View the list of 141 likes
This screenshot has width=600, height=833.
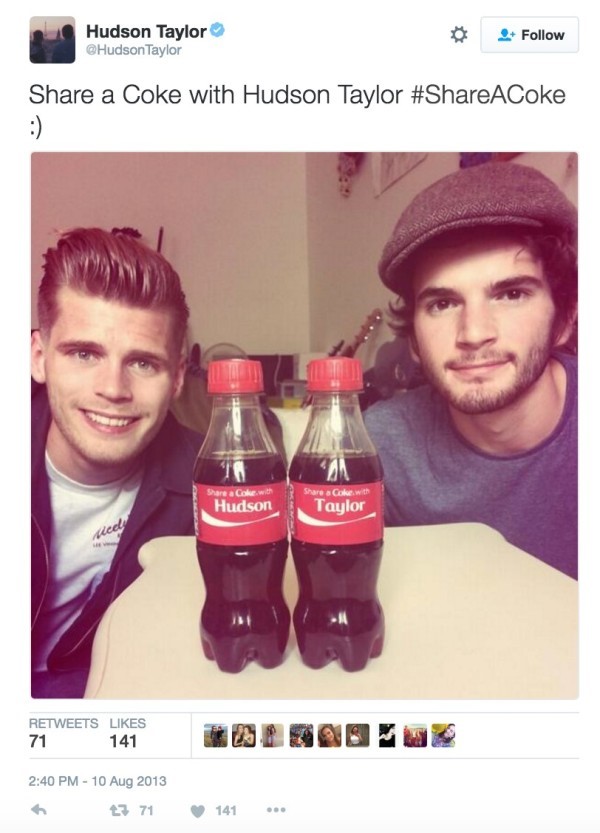(127, 732)
